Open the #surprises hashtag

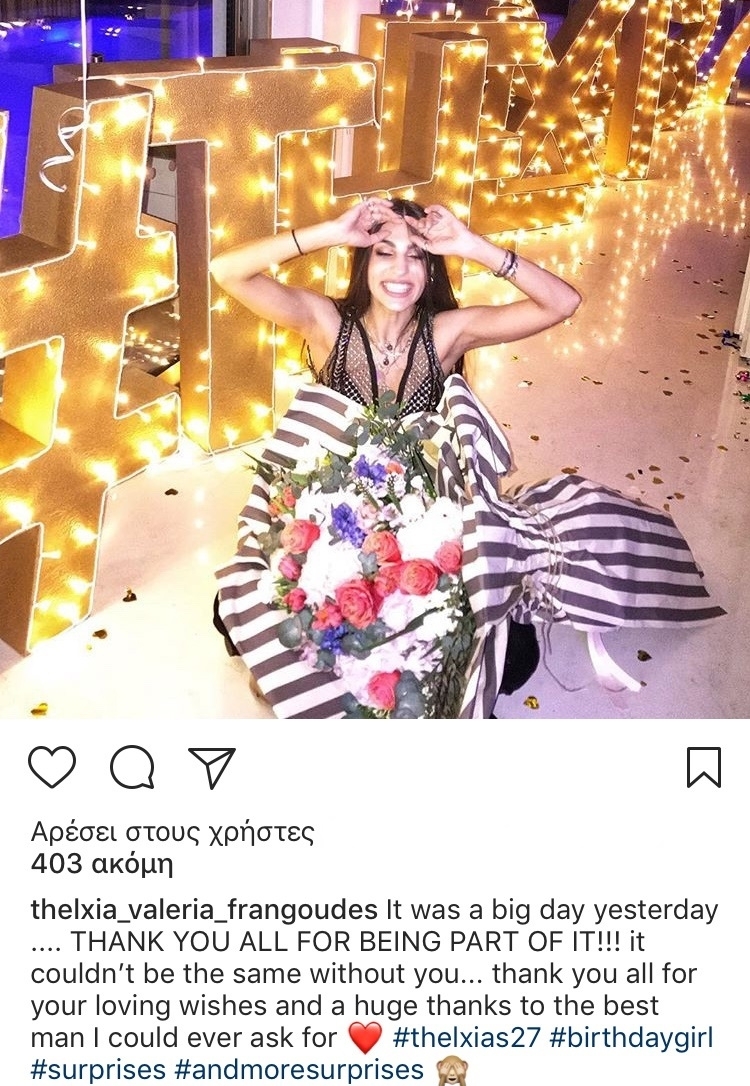pos(98,1070)
